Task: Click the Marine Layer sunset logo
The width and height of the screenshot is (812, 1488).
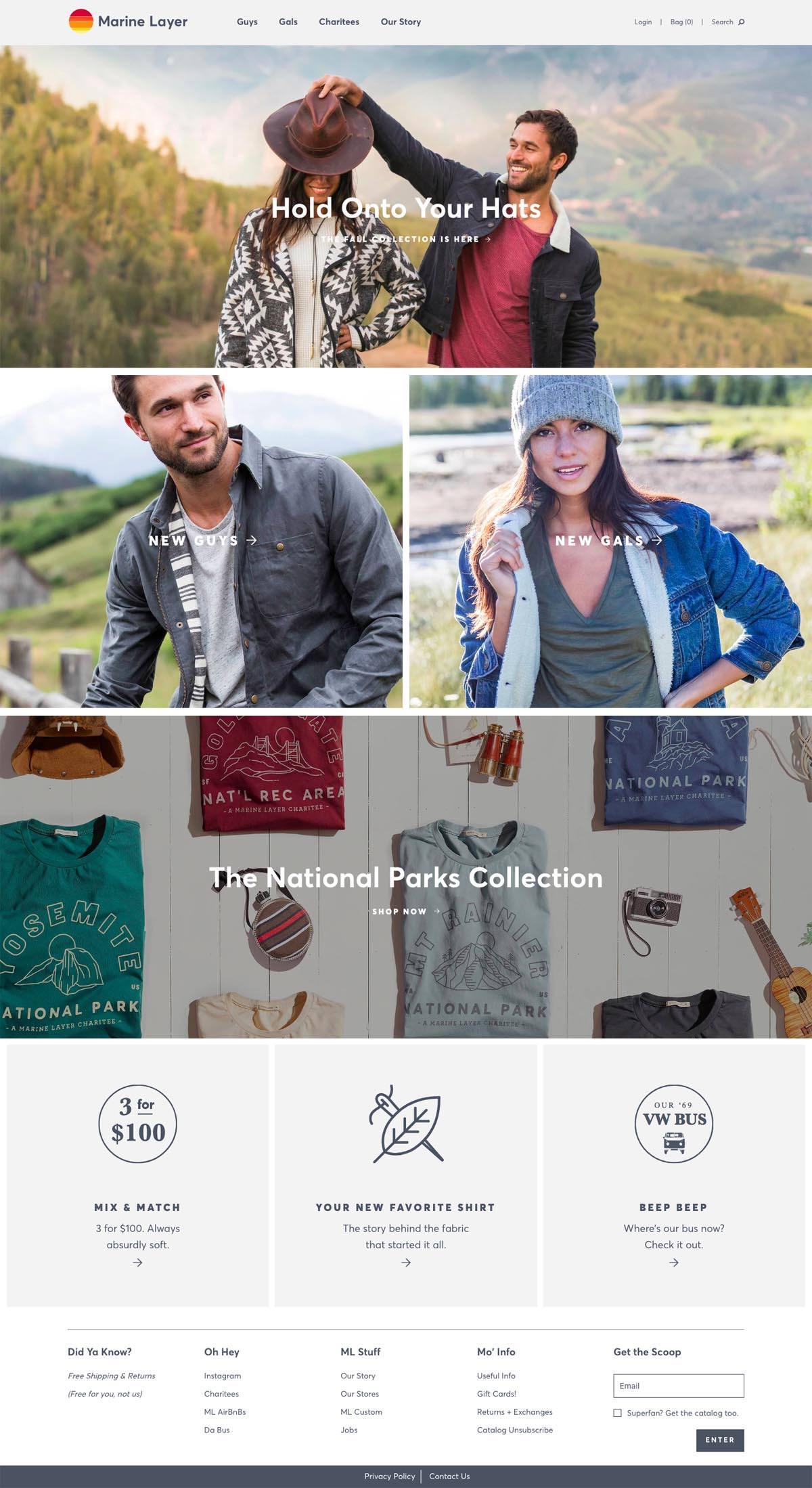Action: [81, 21]
